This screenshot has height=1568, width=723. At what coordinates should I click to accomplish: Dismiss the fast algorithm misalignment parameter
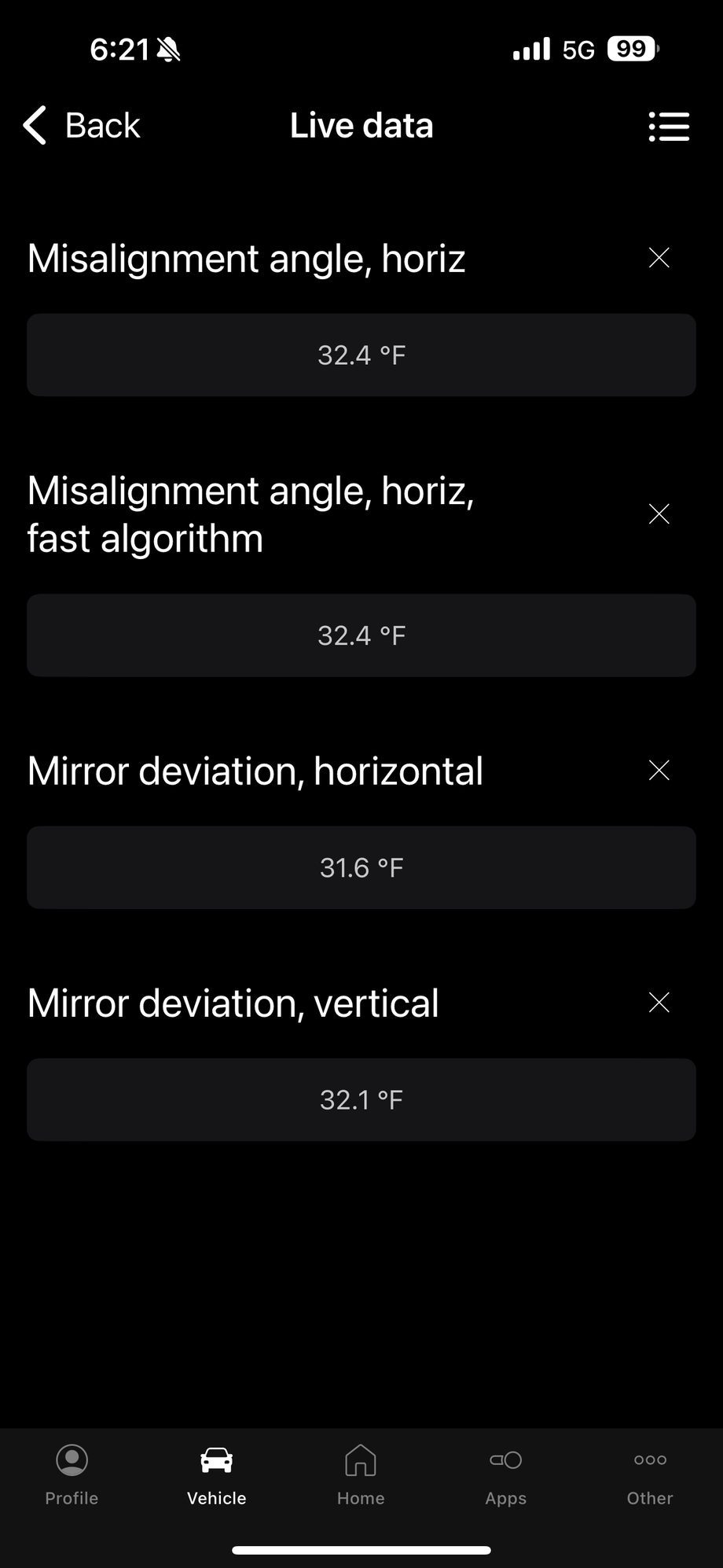tap(659, 513)
